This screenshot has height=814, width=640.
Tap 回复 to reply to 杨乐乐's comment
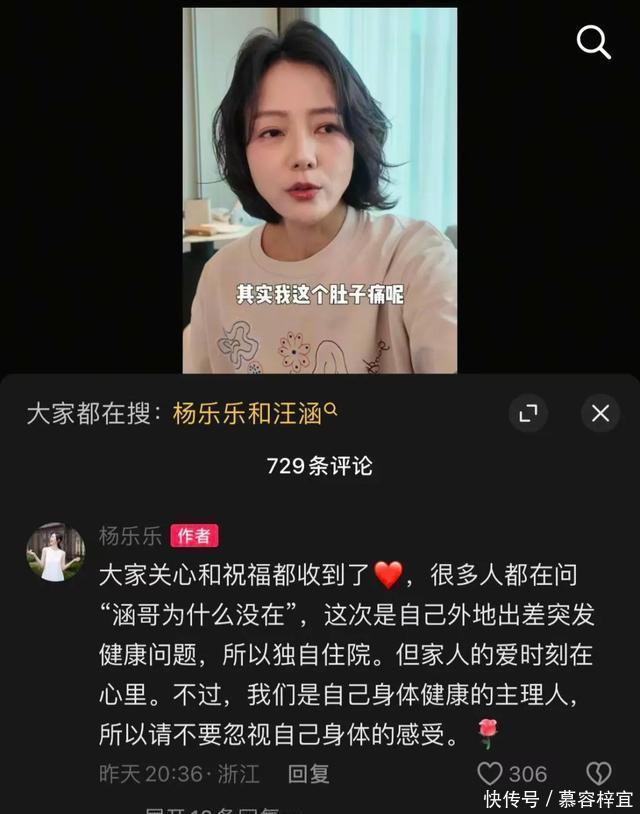coord(308,773)
